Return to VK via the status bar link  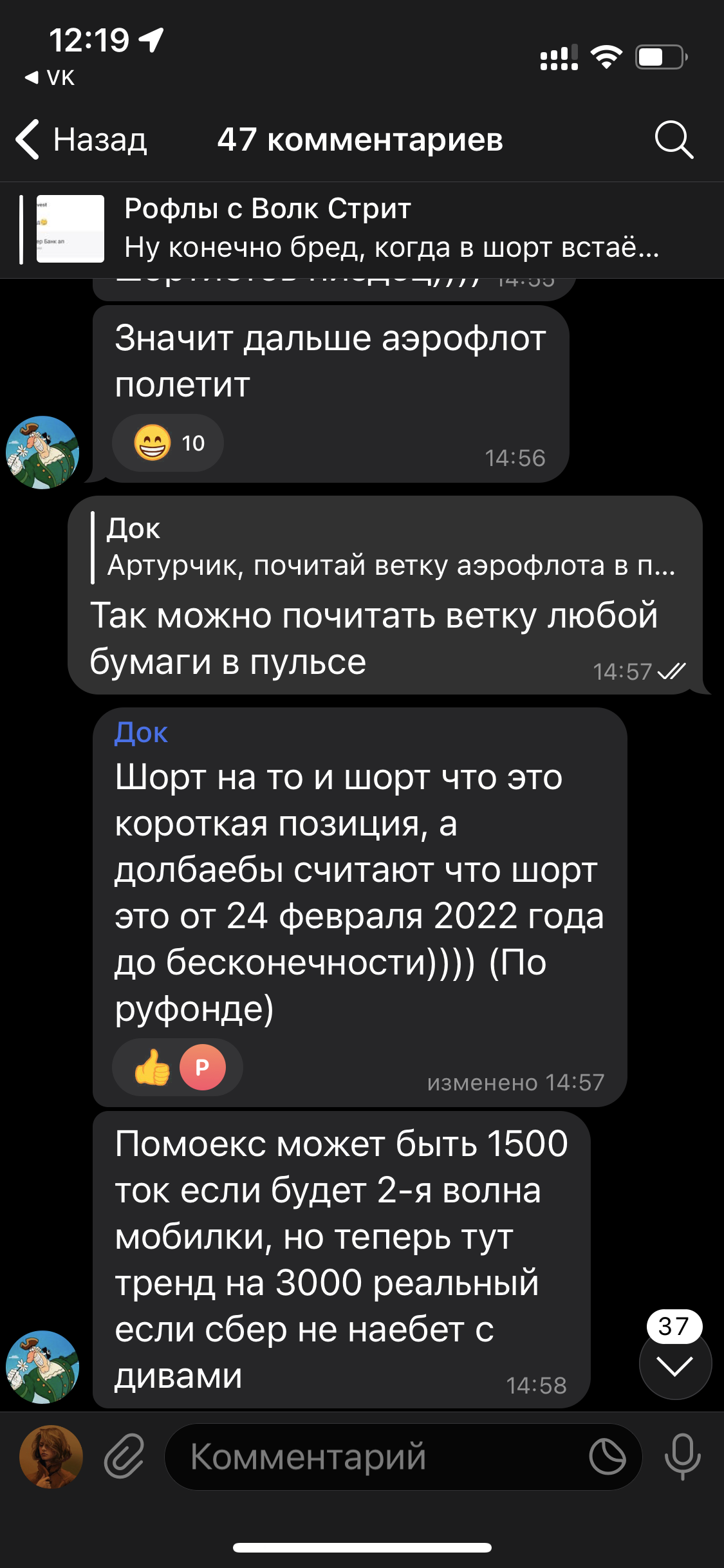click(50, 78)
